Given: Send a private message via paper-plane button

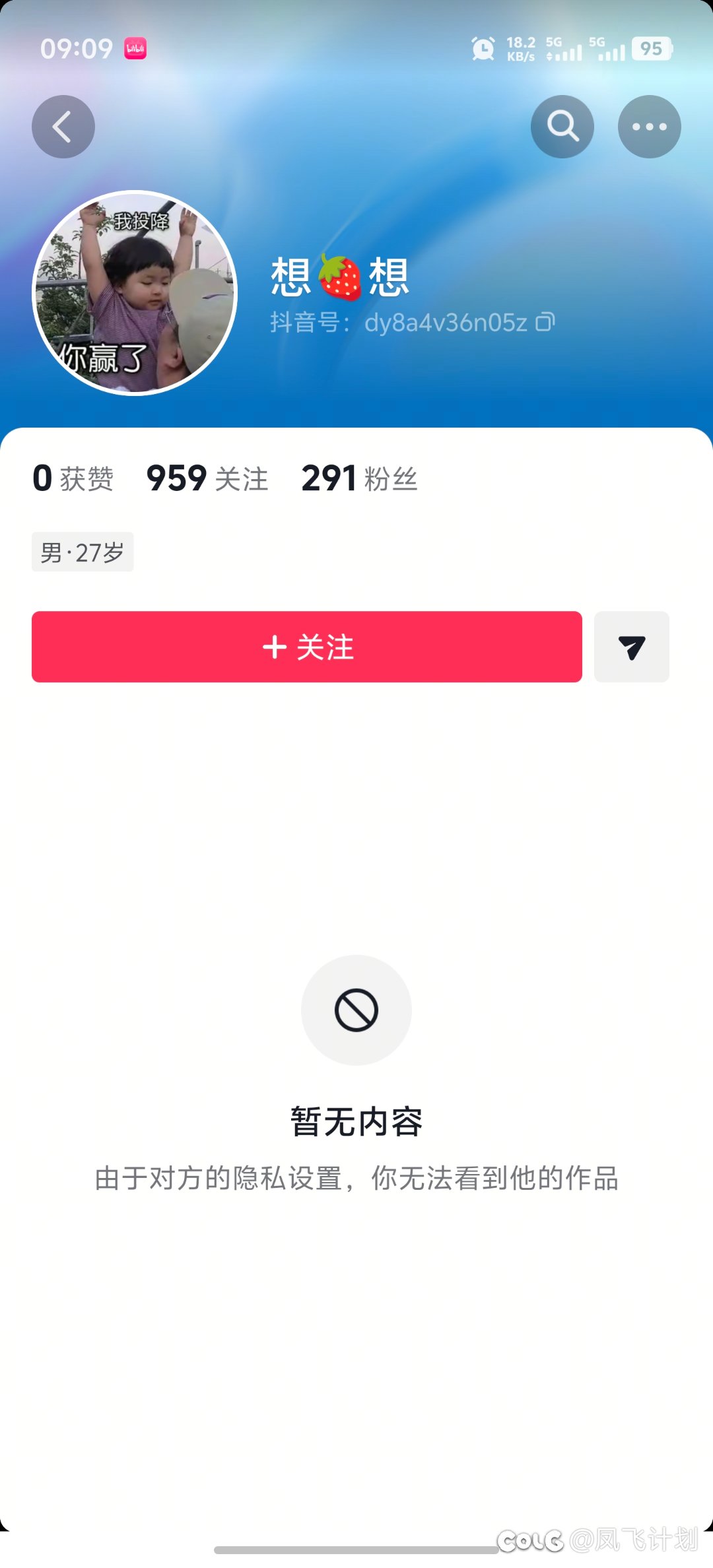Looking at the screenshot, I should (632, 647).
